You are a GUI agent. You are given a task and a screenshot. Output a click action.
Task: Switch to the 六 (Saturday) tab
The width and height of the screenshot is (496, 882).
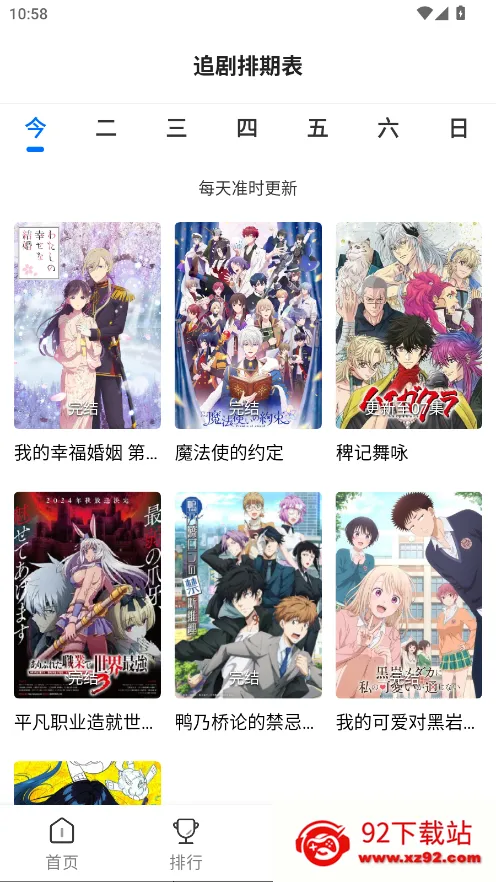coord(389,129)
